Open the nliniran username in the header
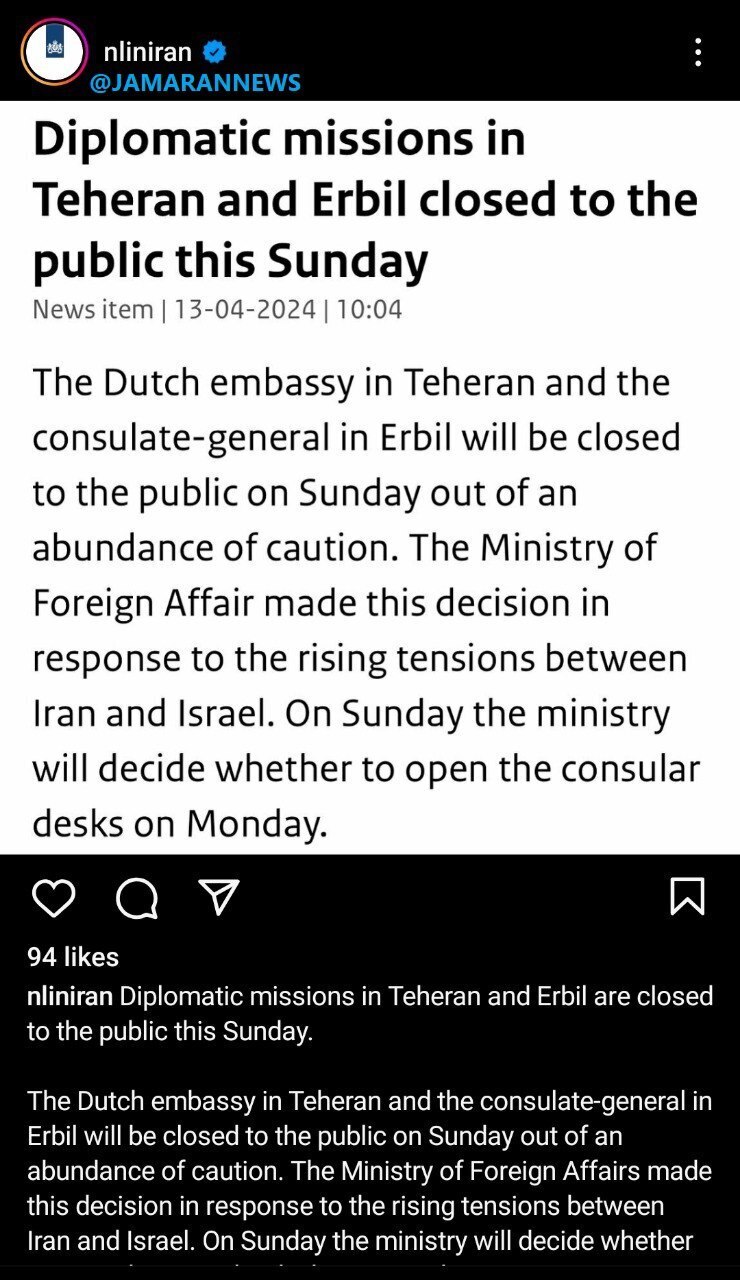This screenshot has height=1280, width=740. 147,52
